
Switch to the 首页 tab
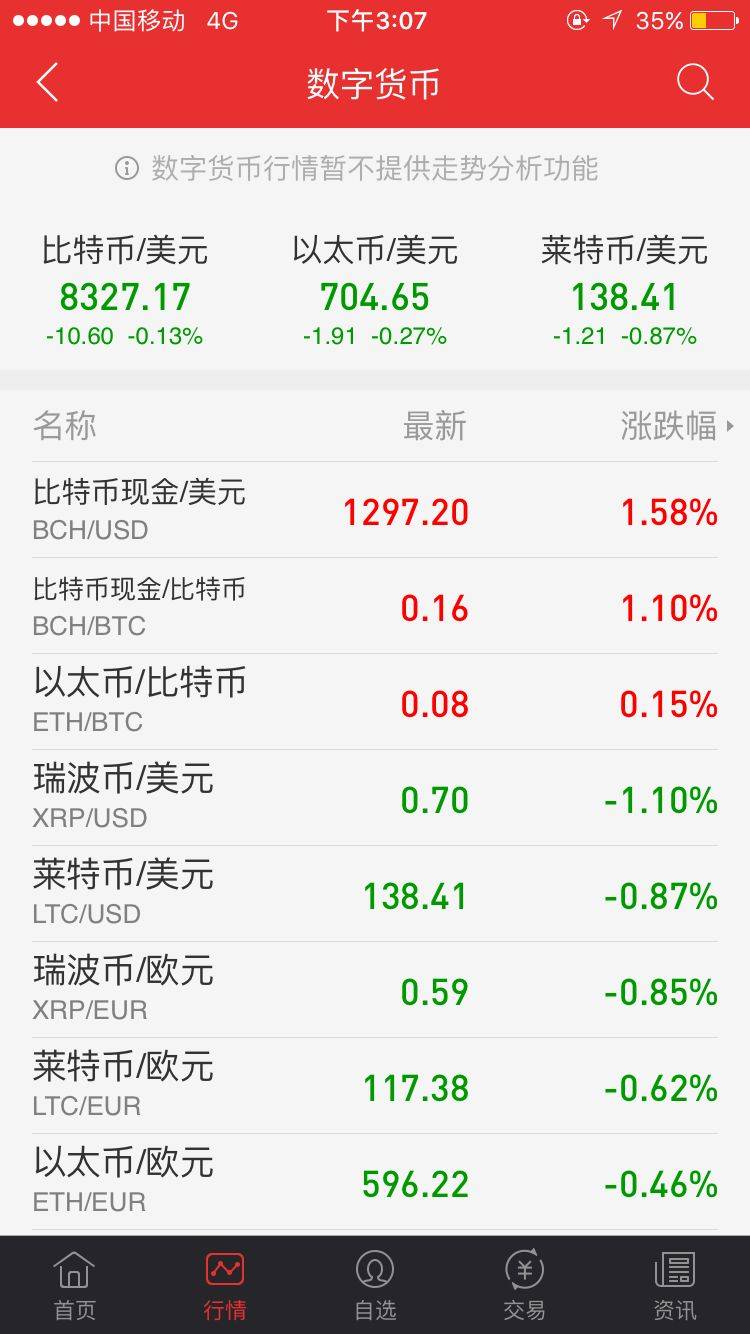point(75,1285)
